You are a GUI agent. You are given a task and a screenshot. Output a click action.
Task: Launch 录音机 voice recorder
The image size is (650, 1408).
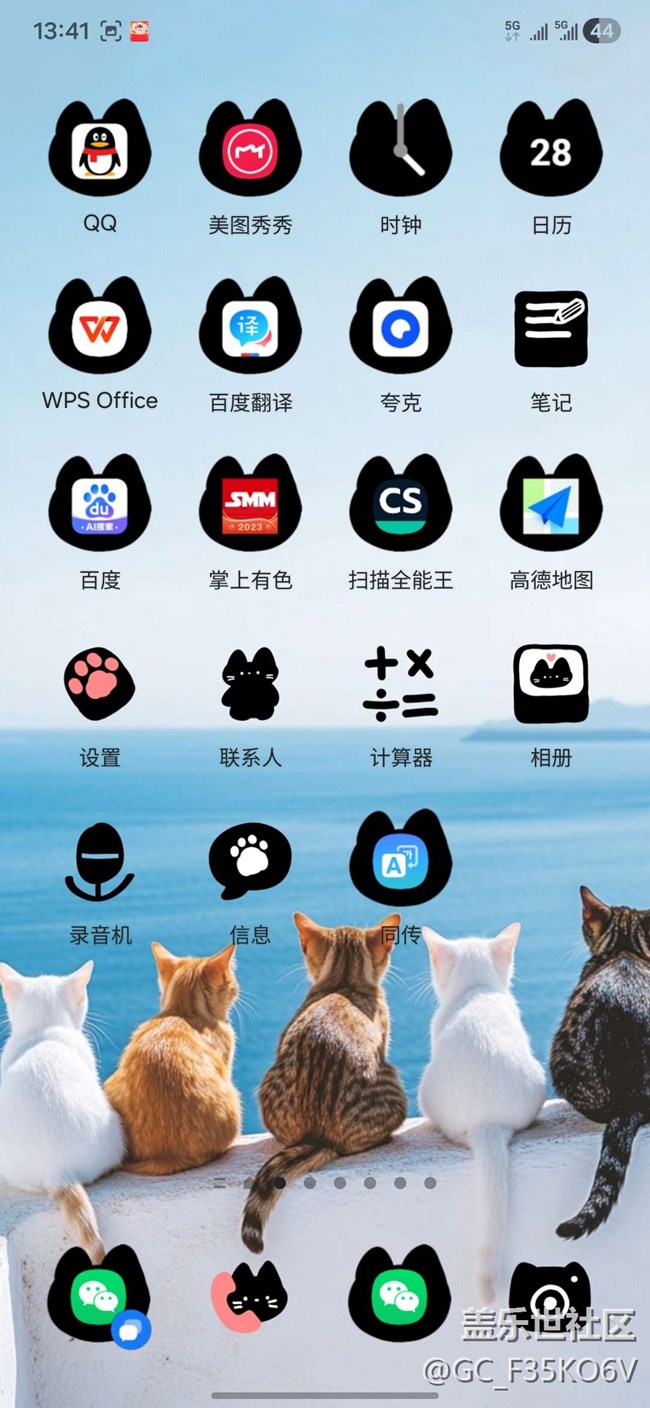[100, 862]
